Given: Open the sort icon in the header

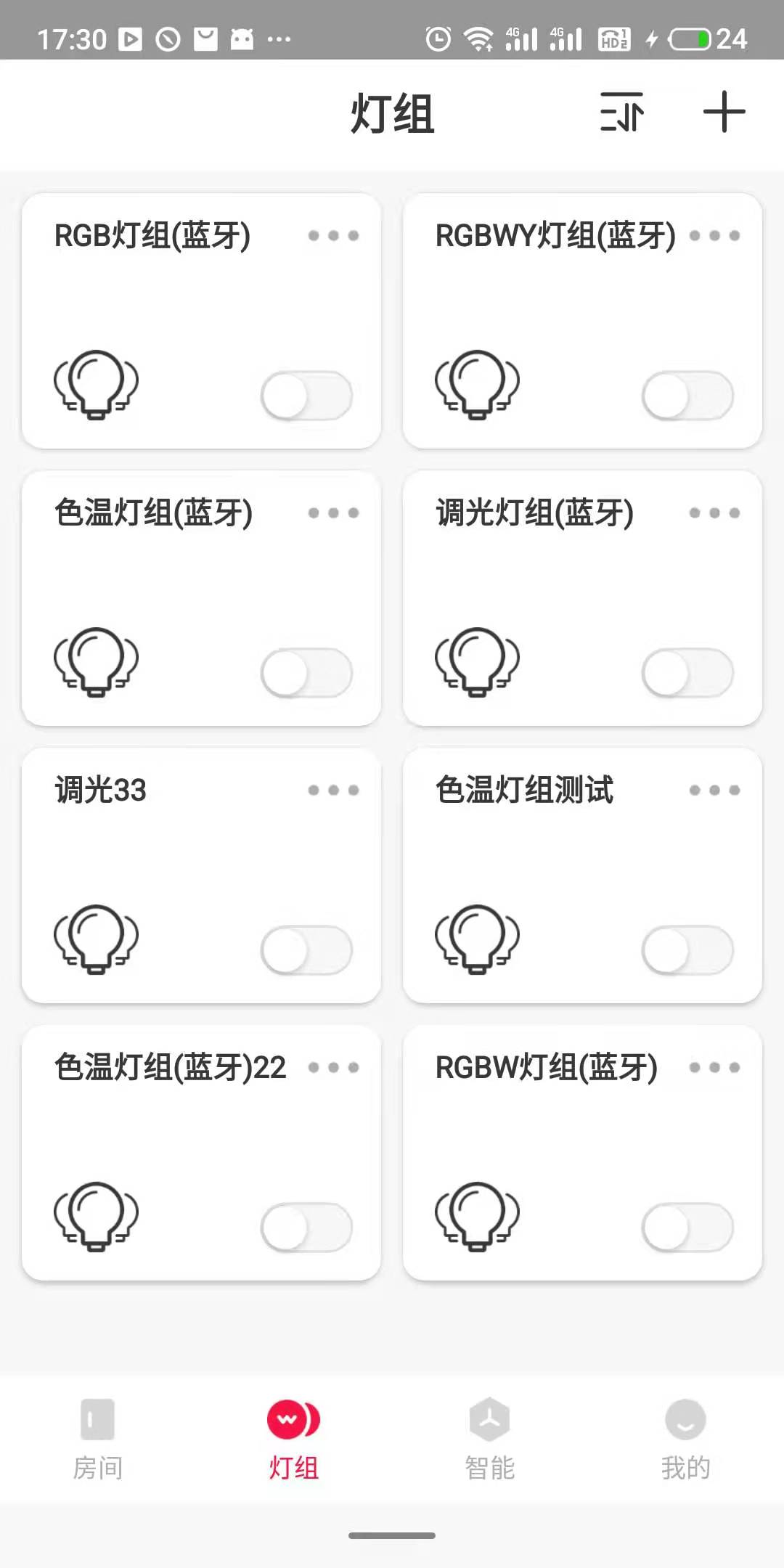Looking at the screenshot, I should coord(621,113).
